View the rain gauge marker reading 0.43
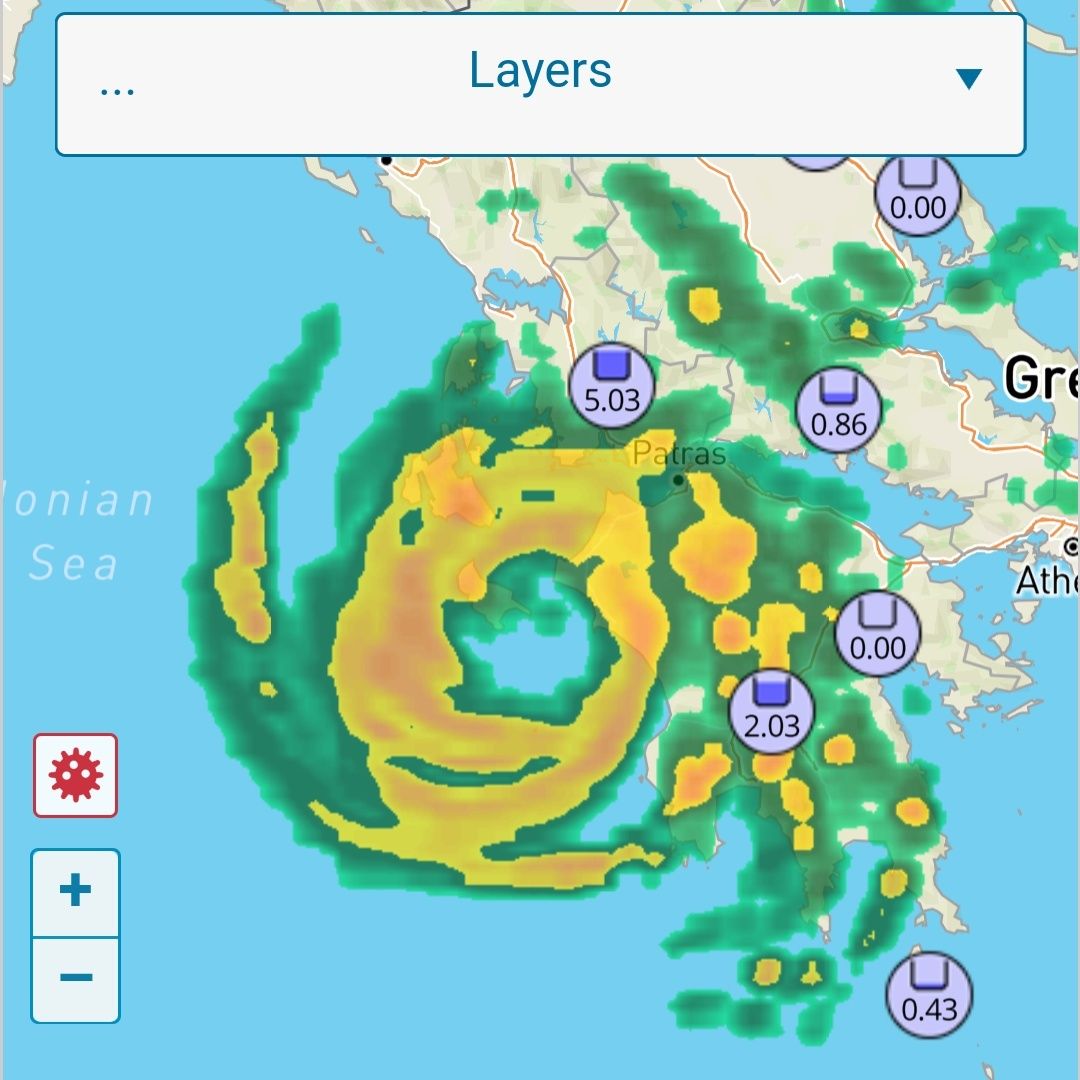Screen dimensions: 1080x1080 pyautogui.click(x=929, y=994)
